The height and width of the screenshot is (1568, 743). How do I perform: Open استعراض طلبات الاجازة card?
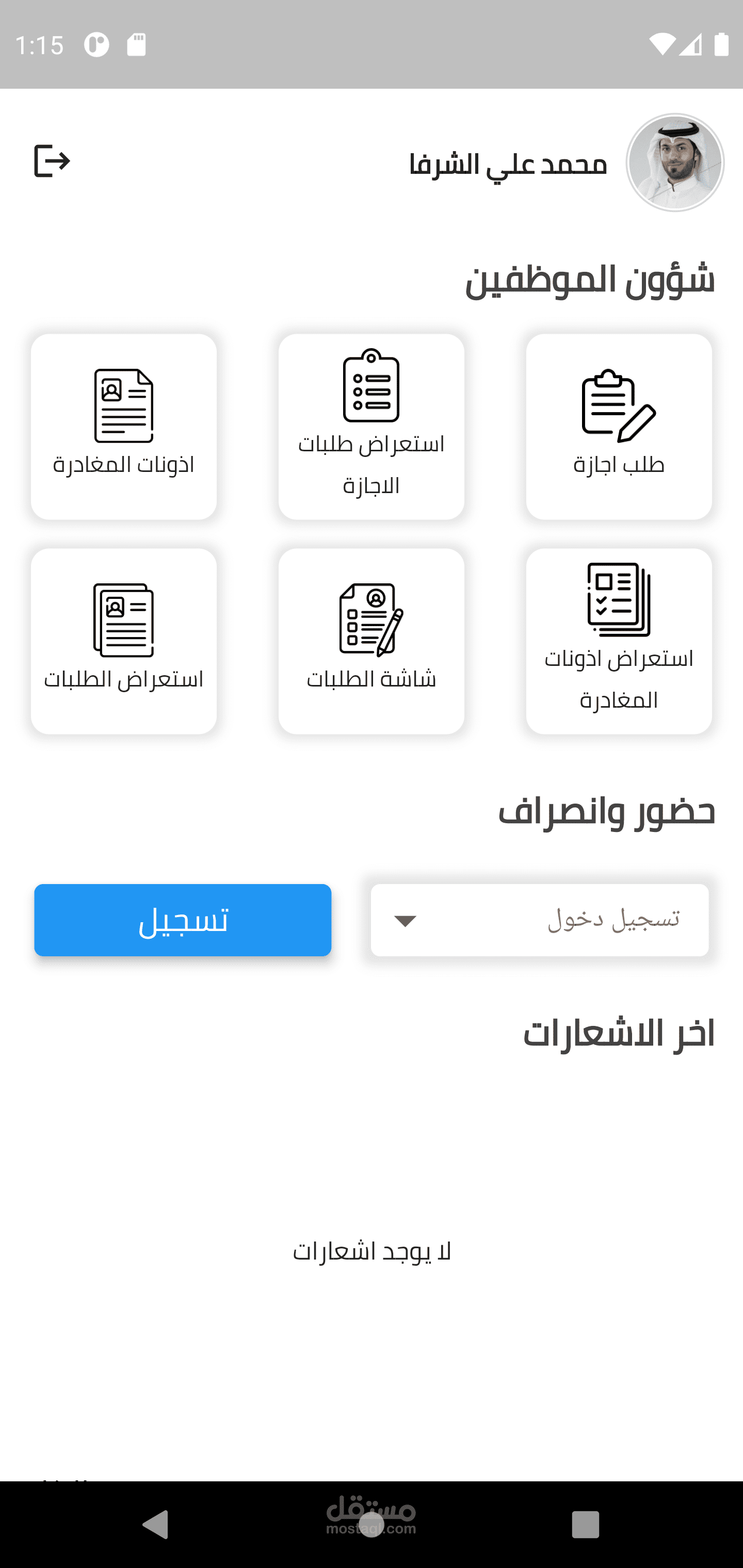click(x=372, y=427)
